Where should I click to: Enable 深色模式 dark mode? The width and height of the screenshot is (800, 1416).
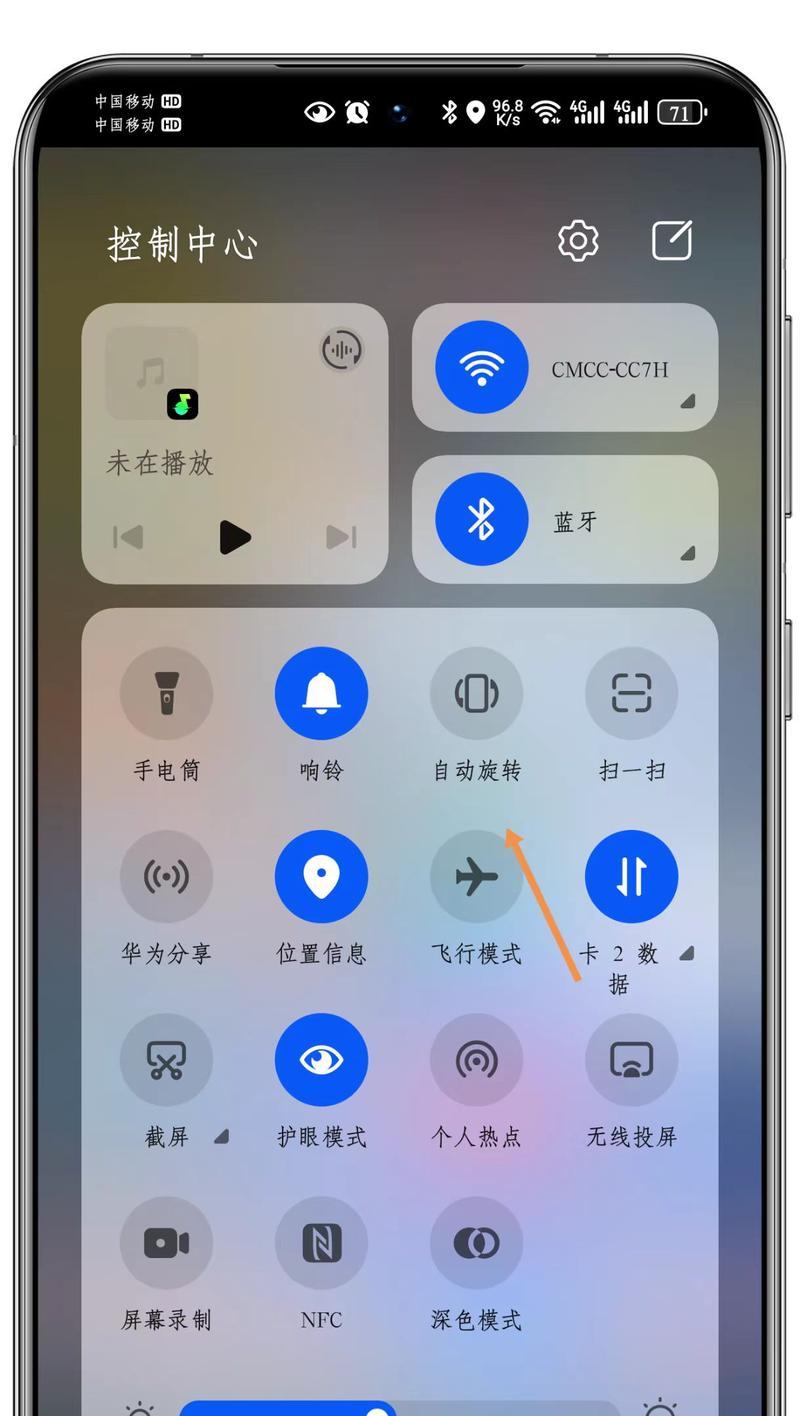[x=476, y=1242]
